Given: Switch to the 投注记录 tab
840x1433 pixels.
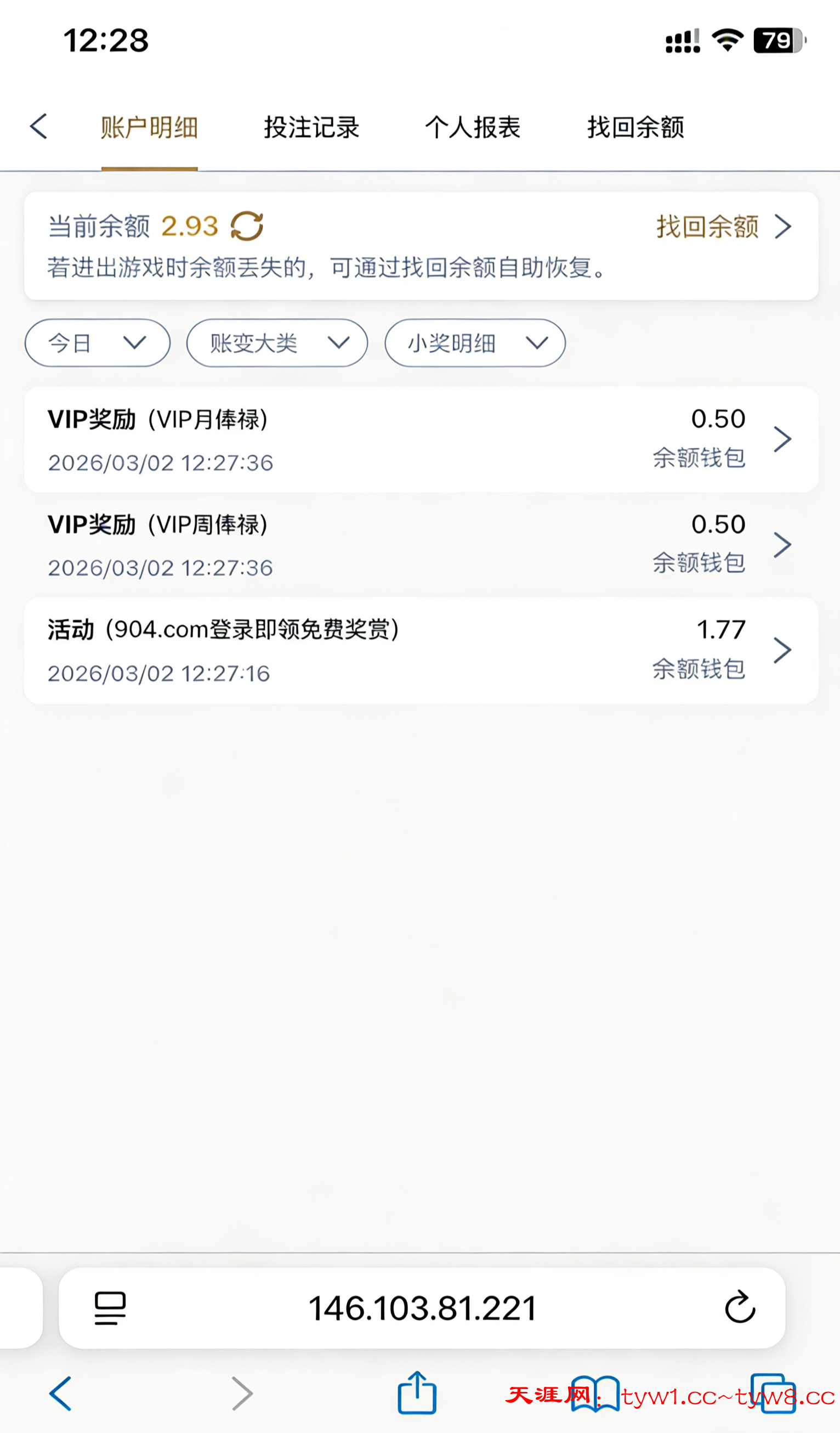Looking at the screenshot, I should click(x=311, y=127).
